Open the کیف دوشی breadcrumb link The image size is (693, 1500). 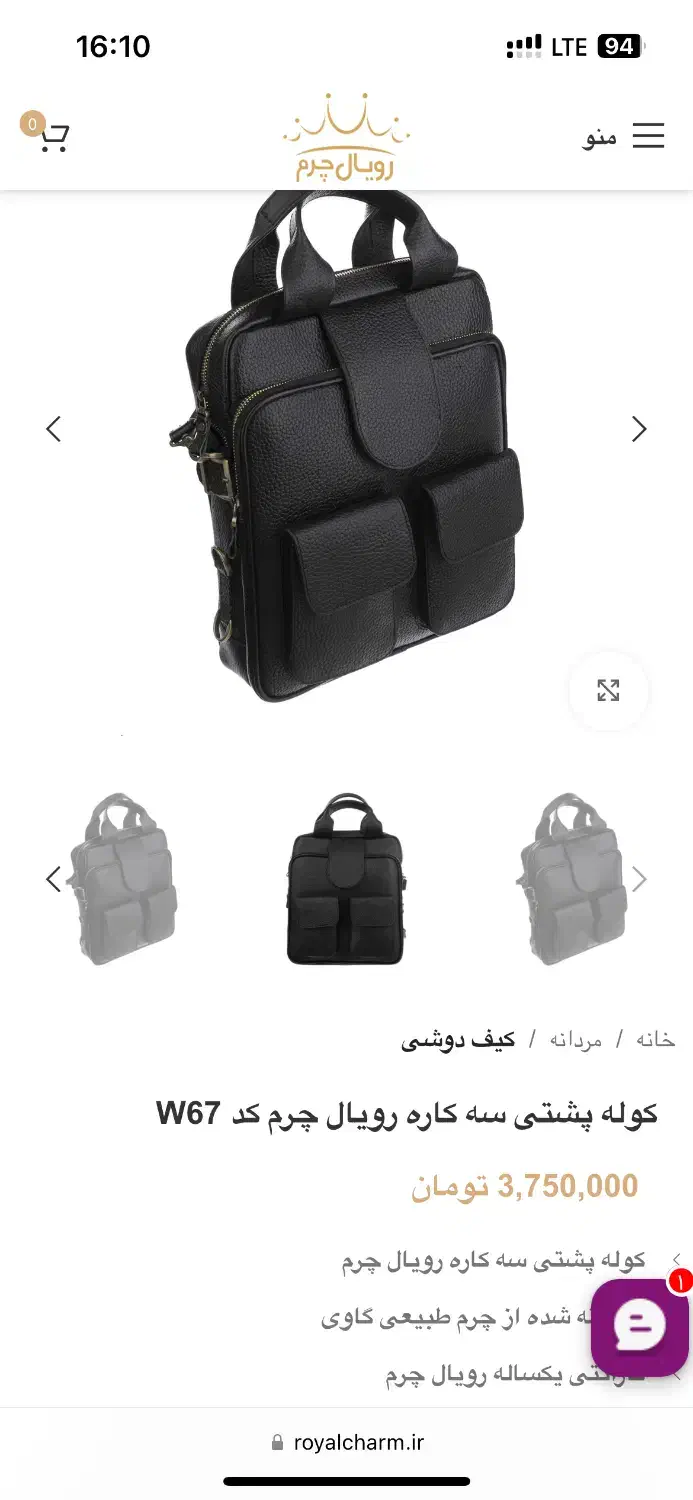point(458,1040)
